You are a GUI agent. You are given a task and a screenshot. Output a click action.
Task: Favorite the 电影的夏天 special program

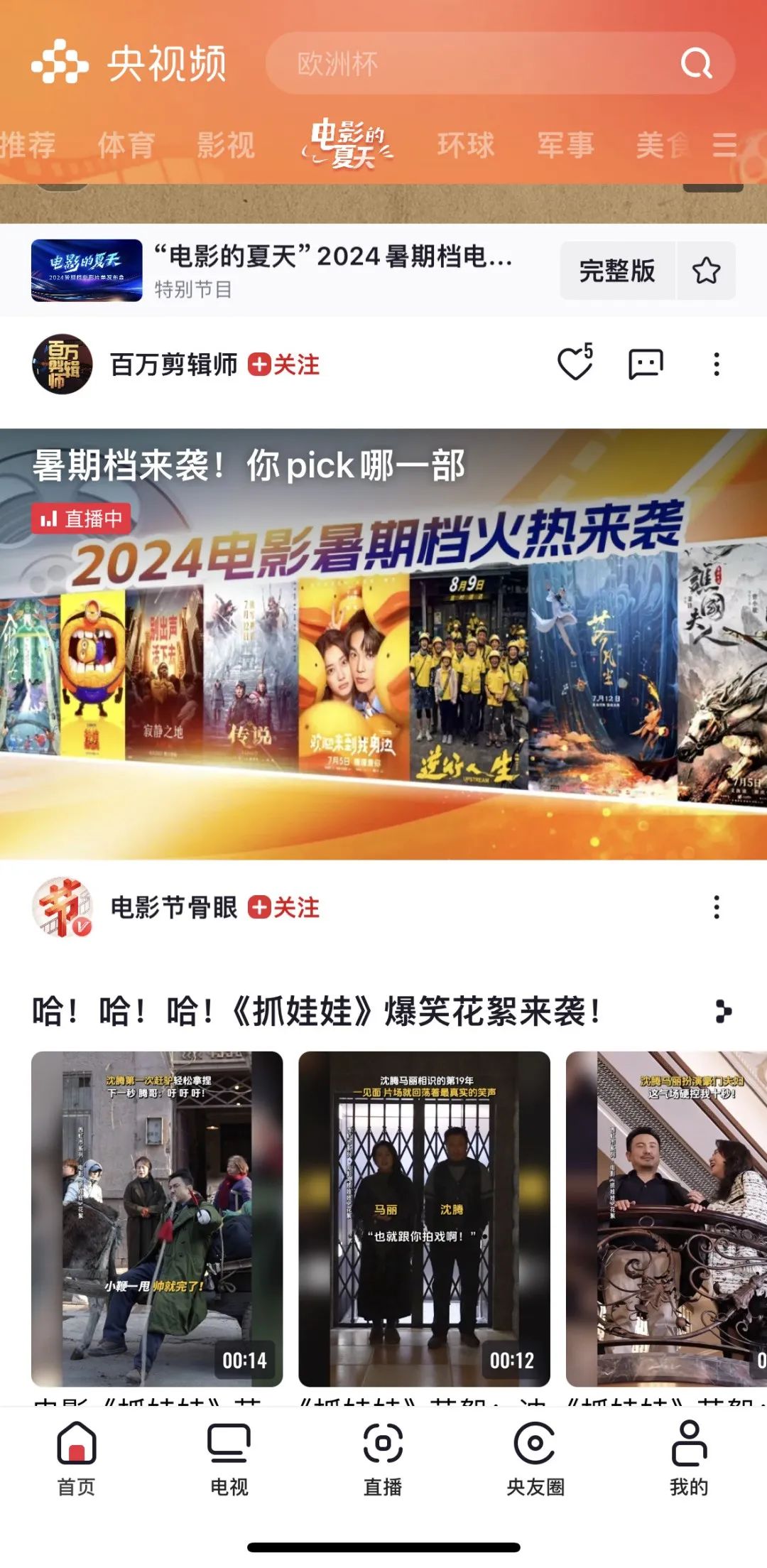click(706, 271)
